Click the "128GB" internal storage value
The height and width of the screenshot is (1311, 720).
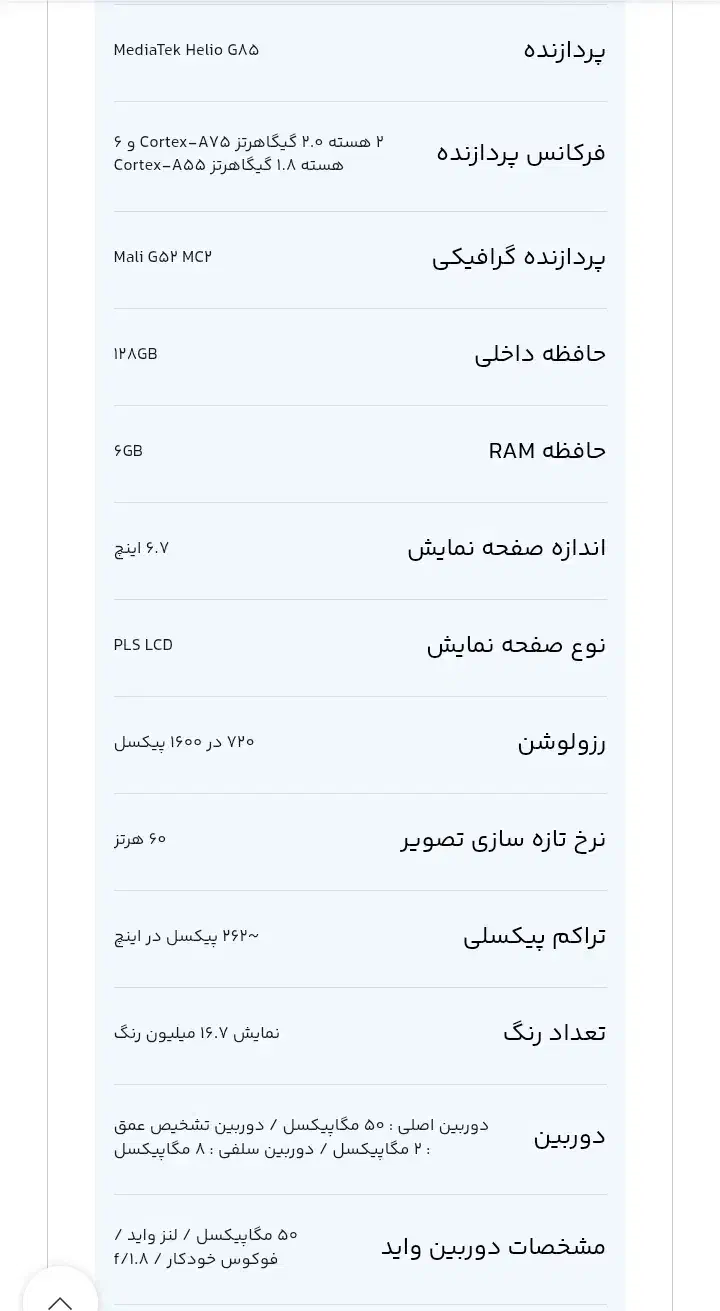(x=135, y=353)
